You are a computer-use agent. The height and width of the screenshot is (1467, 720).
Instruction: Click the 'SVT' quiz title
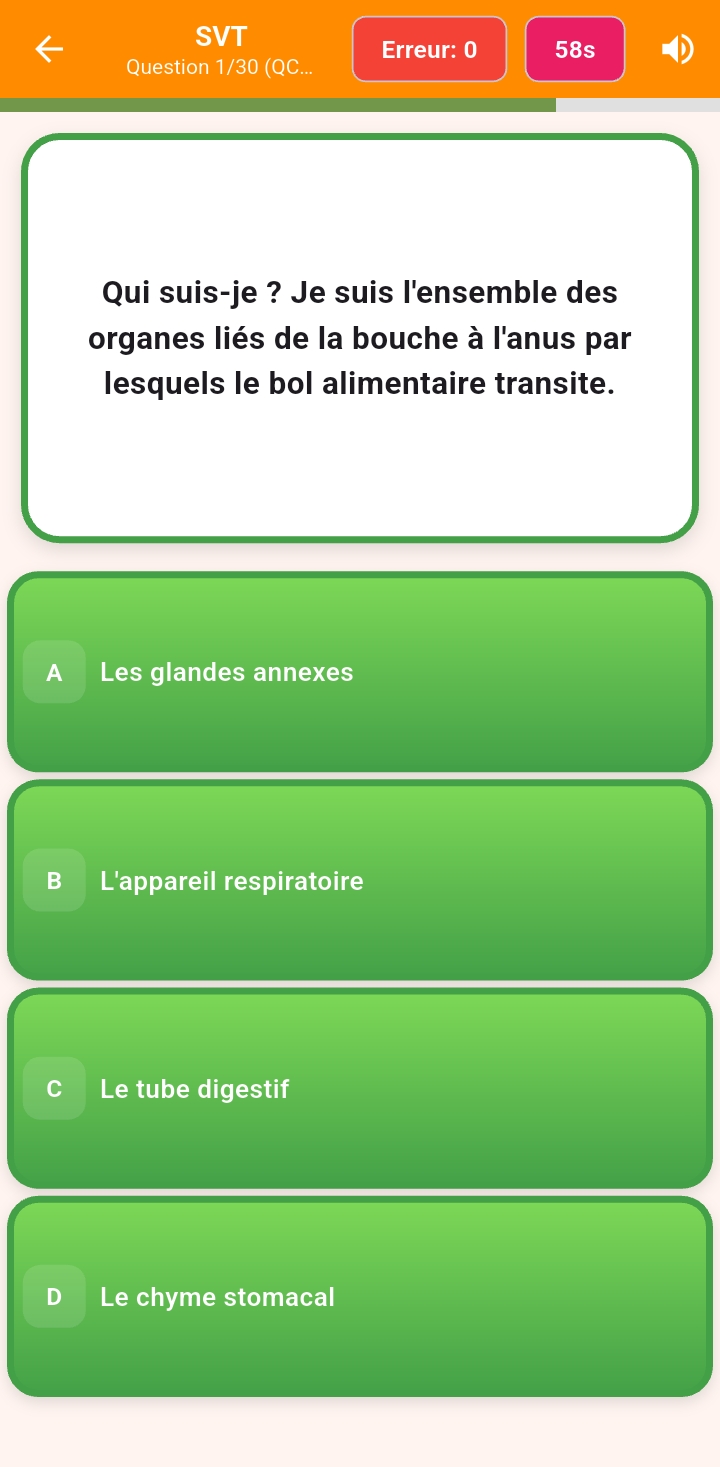[219, 36]
